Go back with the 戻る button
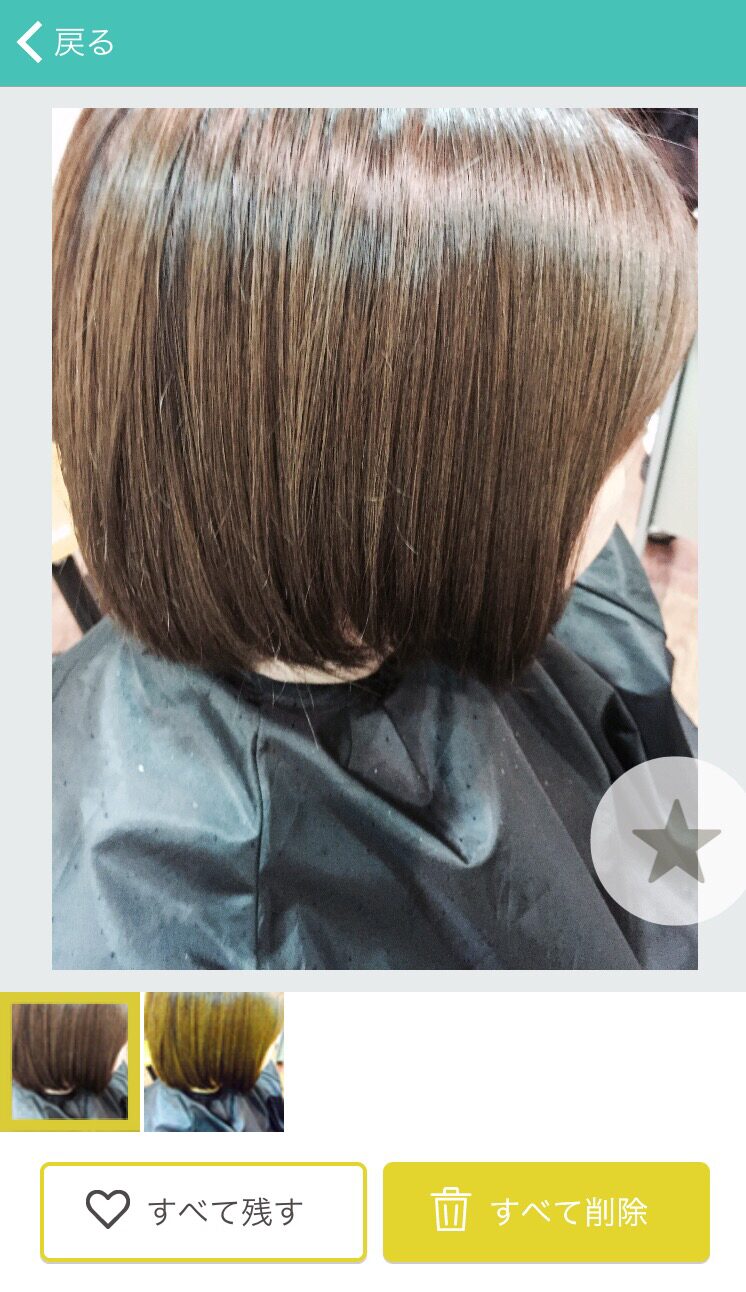 [66, 42]
